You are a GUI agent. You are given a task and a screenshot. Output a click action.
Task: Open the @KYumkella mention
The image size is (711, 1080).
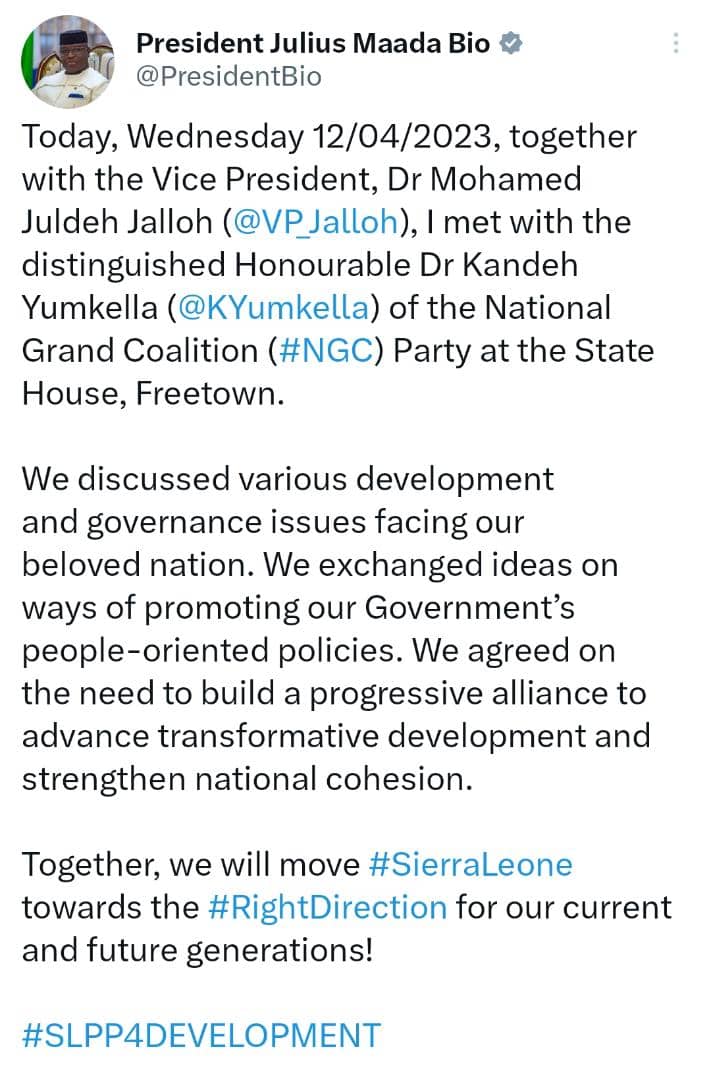(x=275, y=308)
